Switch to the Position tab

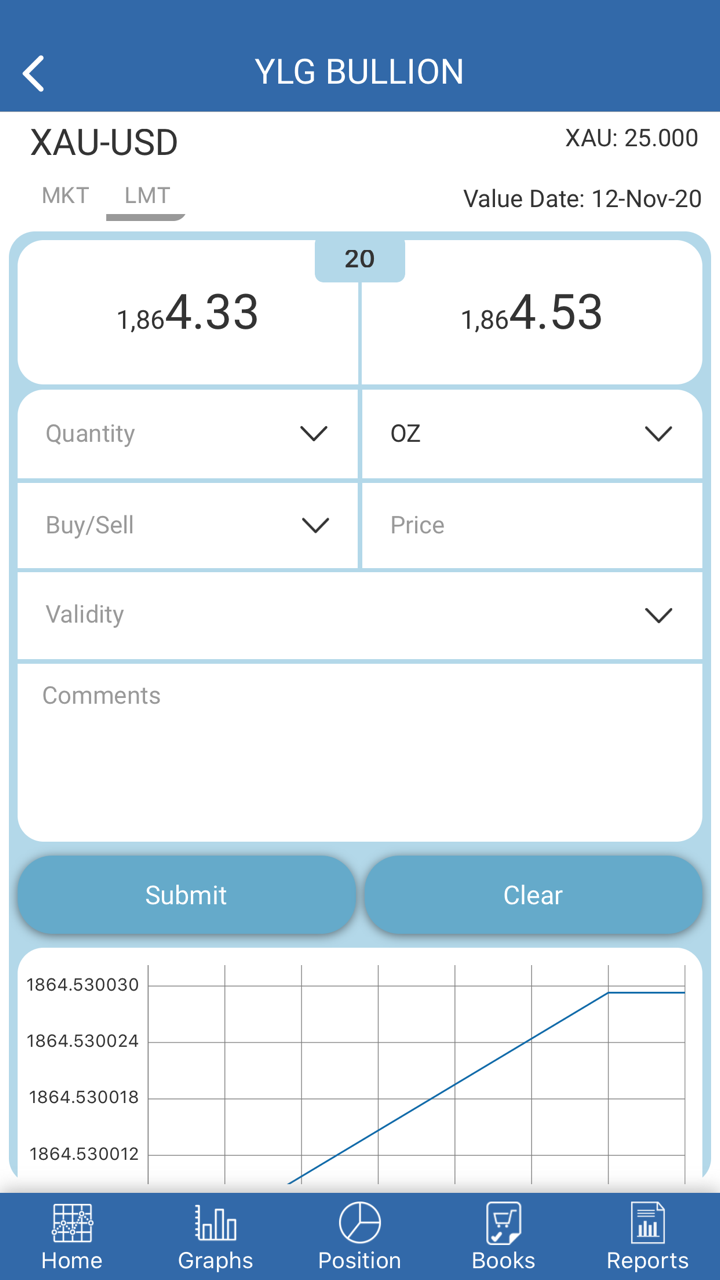tap(360, 1237)
